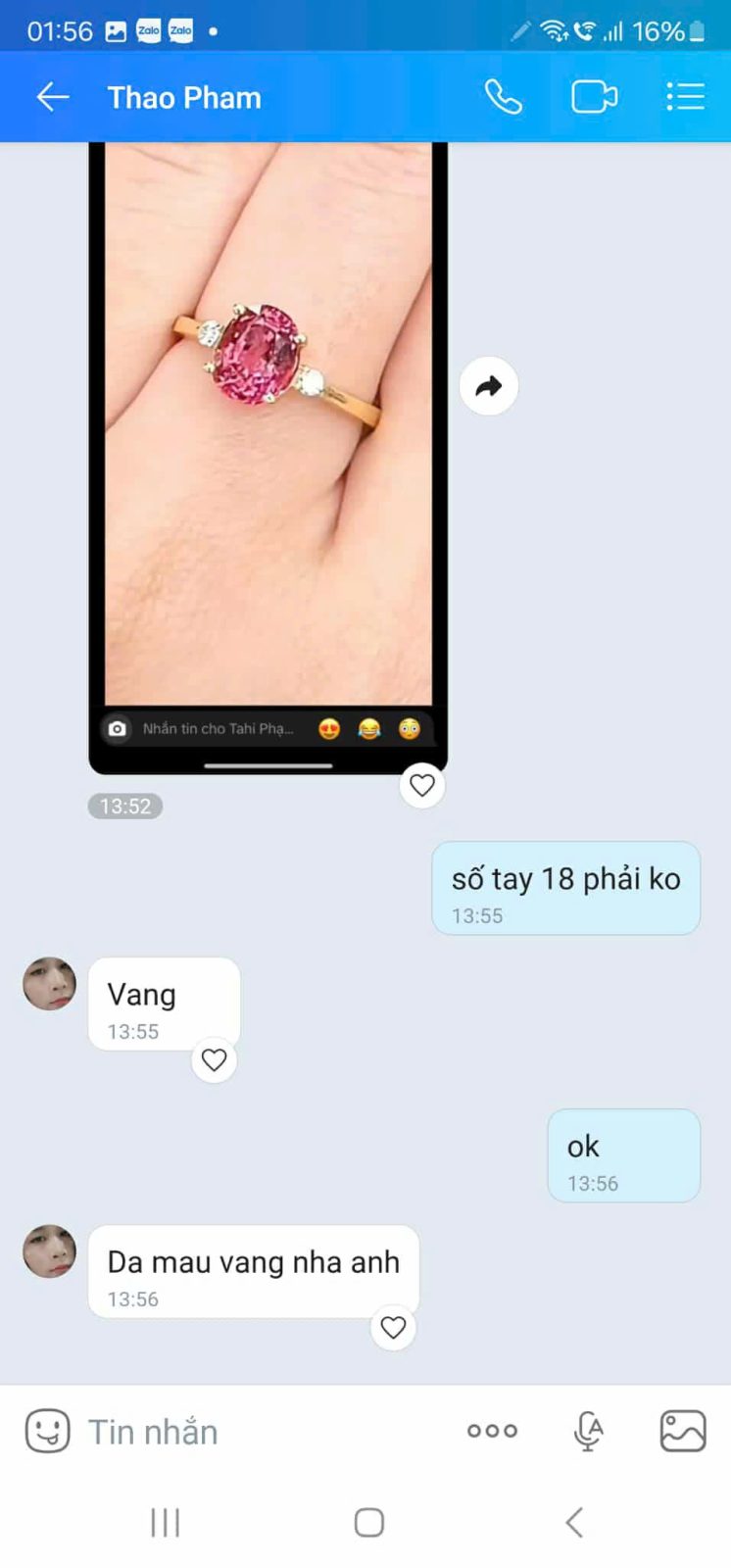Viewport: 731px width, 1568px height.
Task: Open the chat options menu
Action: pos(685,97)
